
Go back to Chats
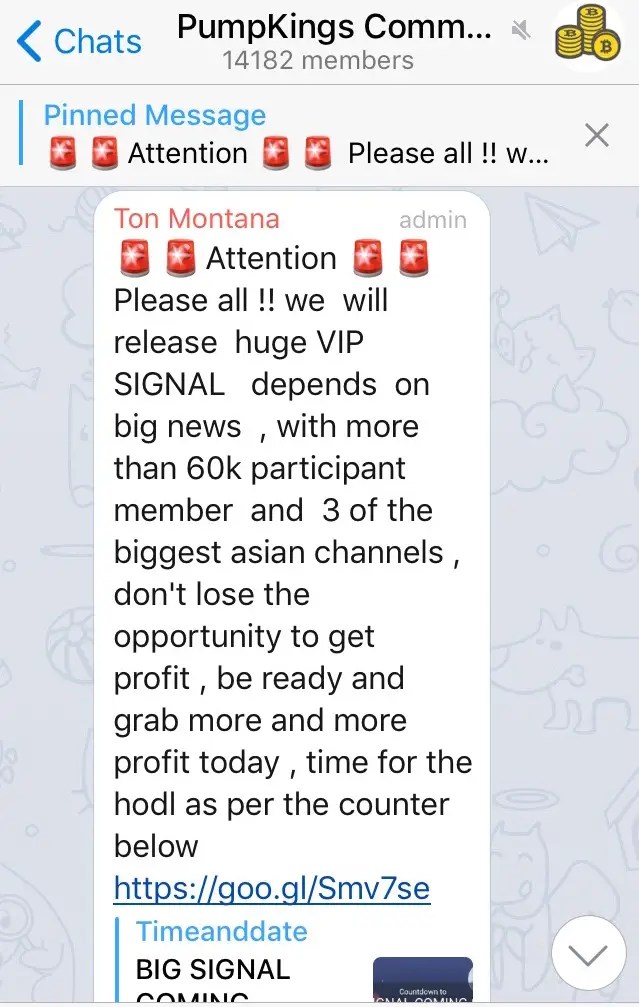[x=78, y=41]
